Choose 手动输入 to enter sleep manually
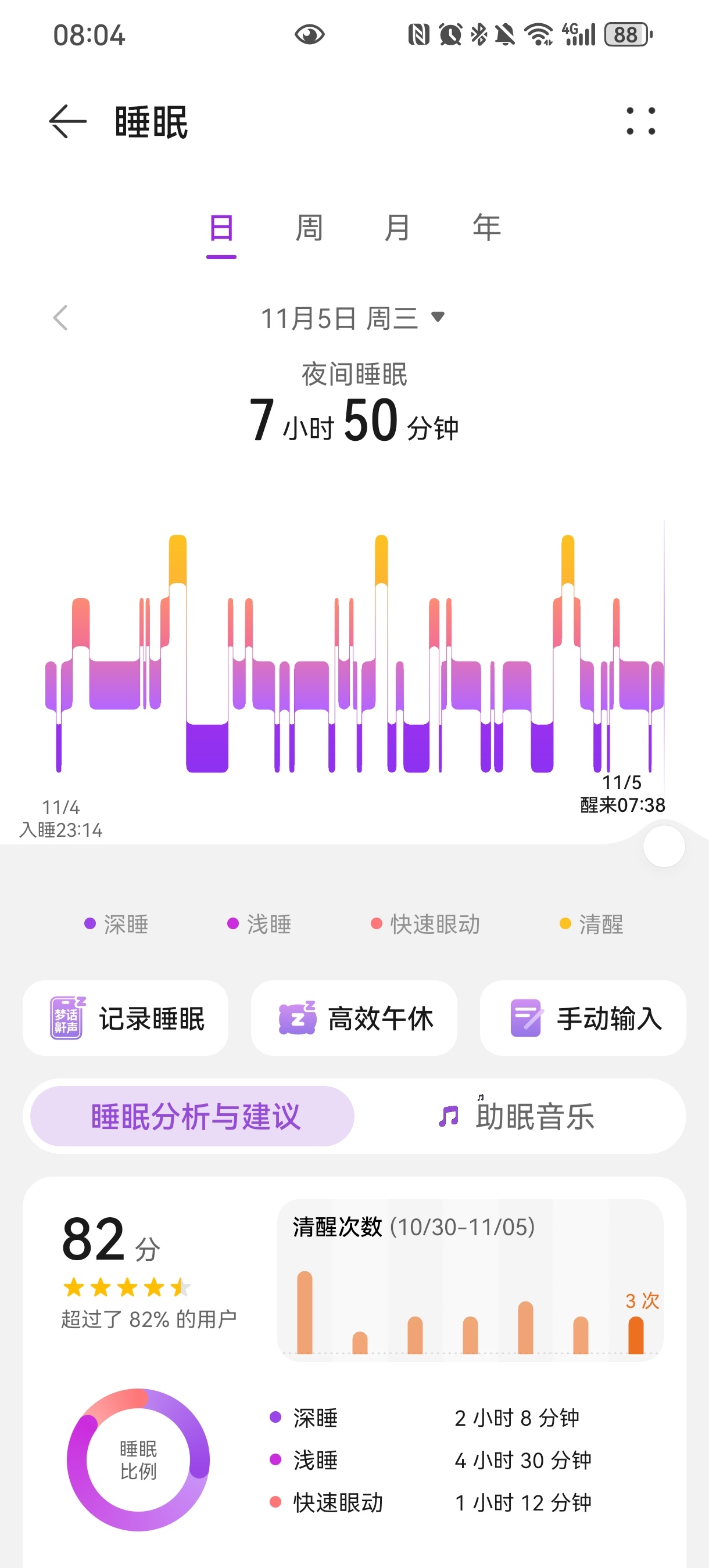The width and height of the screenshot is (709, 1568). point(583,1019)
